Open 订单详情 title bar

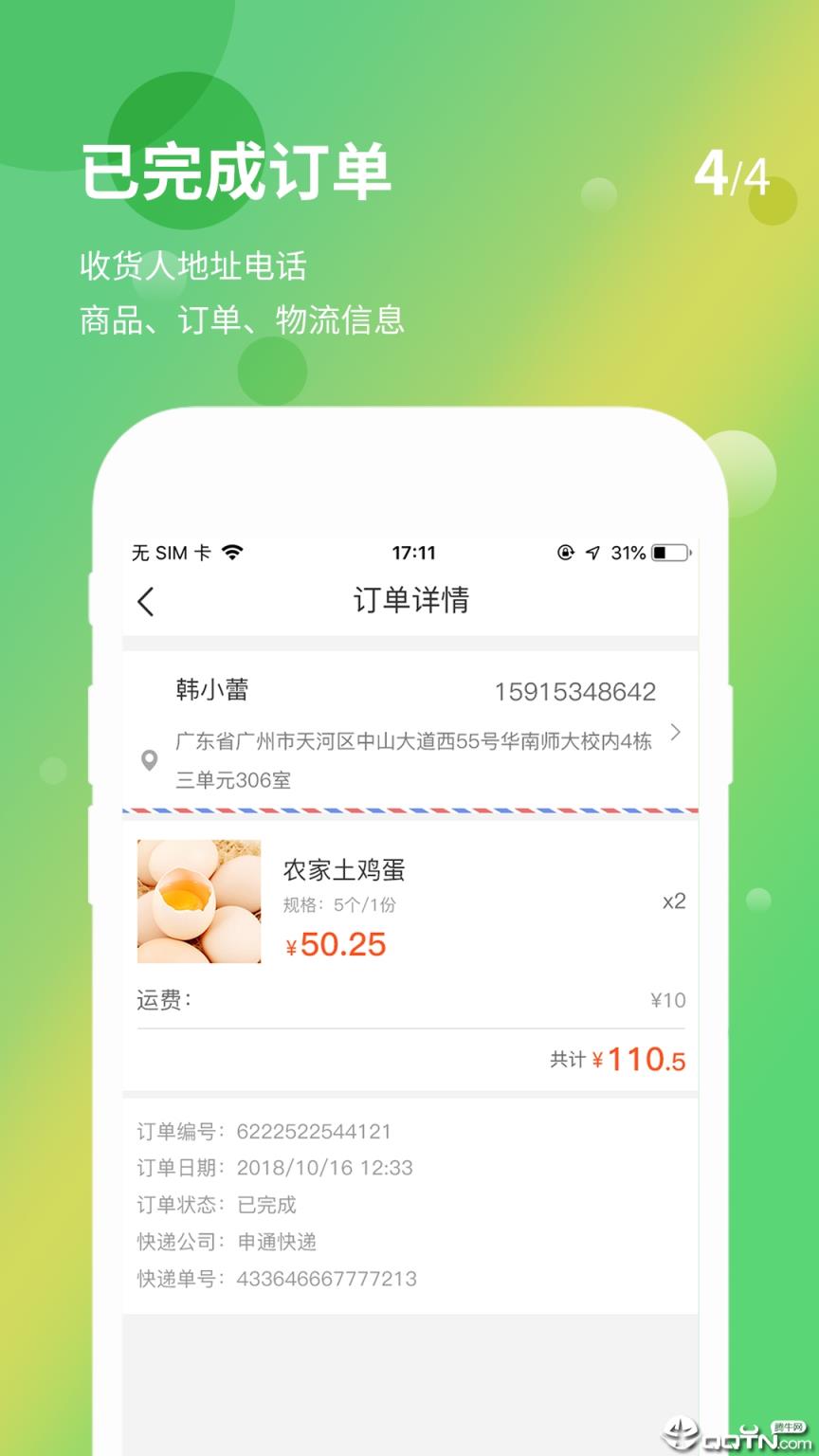coord(409,601)
